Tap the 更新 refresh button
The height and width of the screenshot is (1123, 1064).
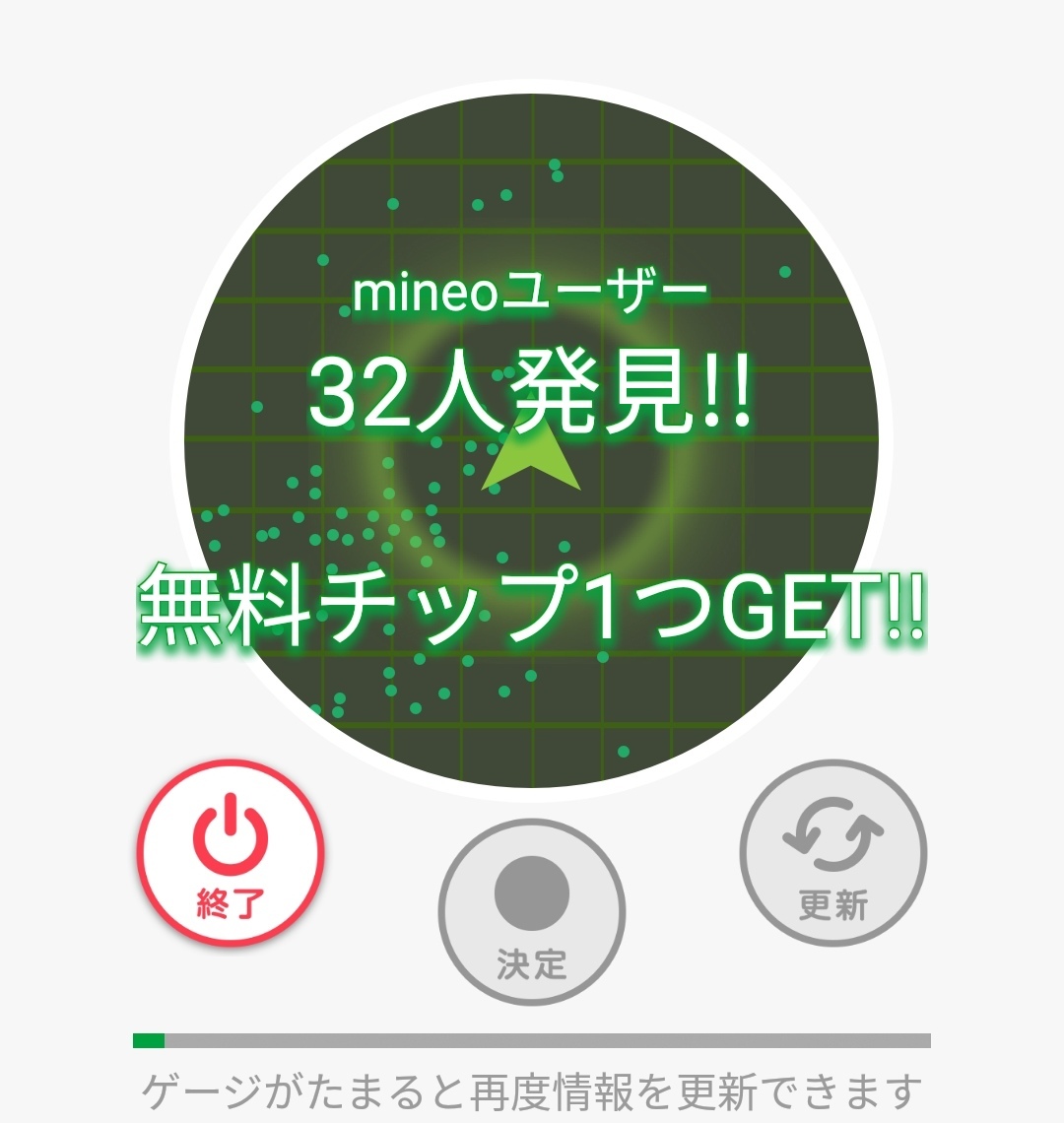833,853
